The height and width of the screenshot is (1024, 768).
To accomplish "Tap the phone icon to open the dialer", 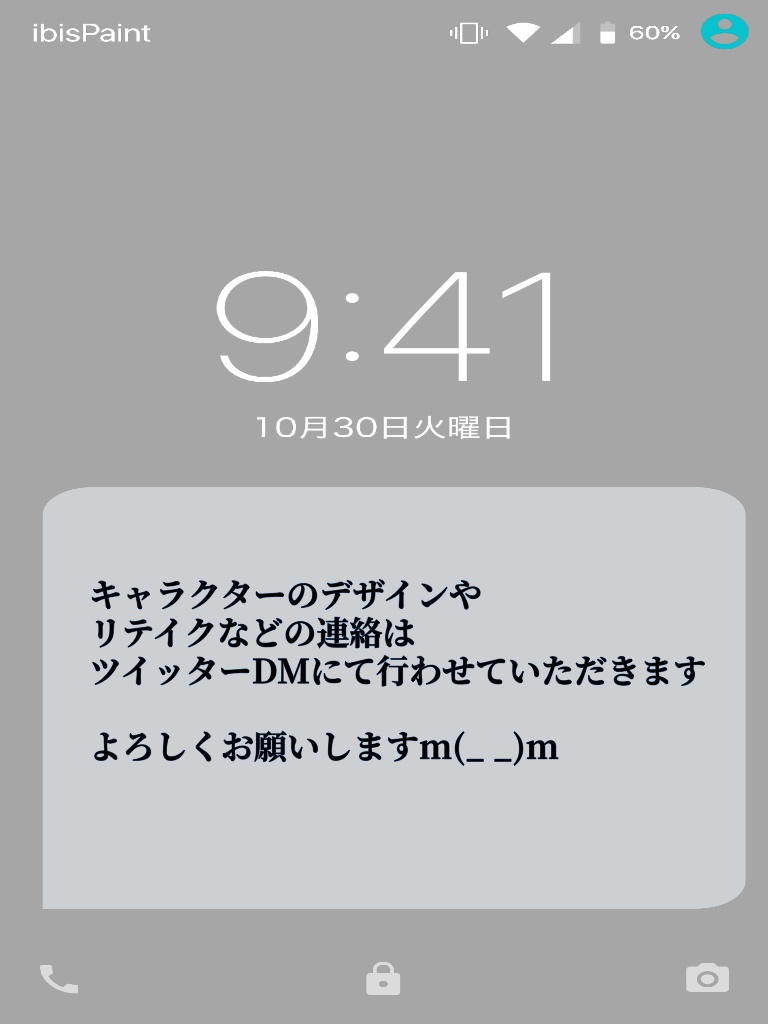I will pyautogui.click(x=59, y=978).
